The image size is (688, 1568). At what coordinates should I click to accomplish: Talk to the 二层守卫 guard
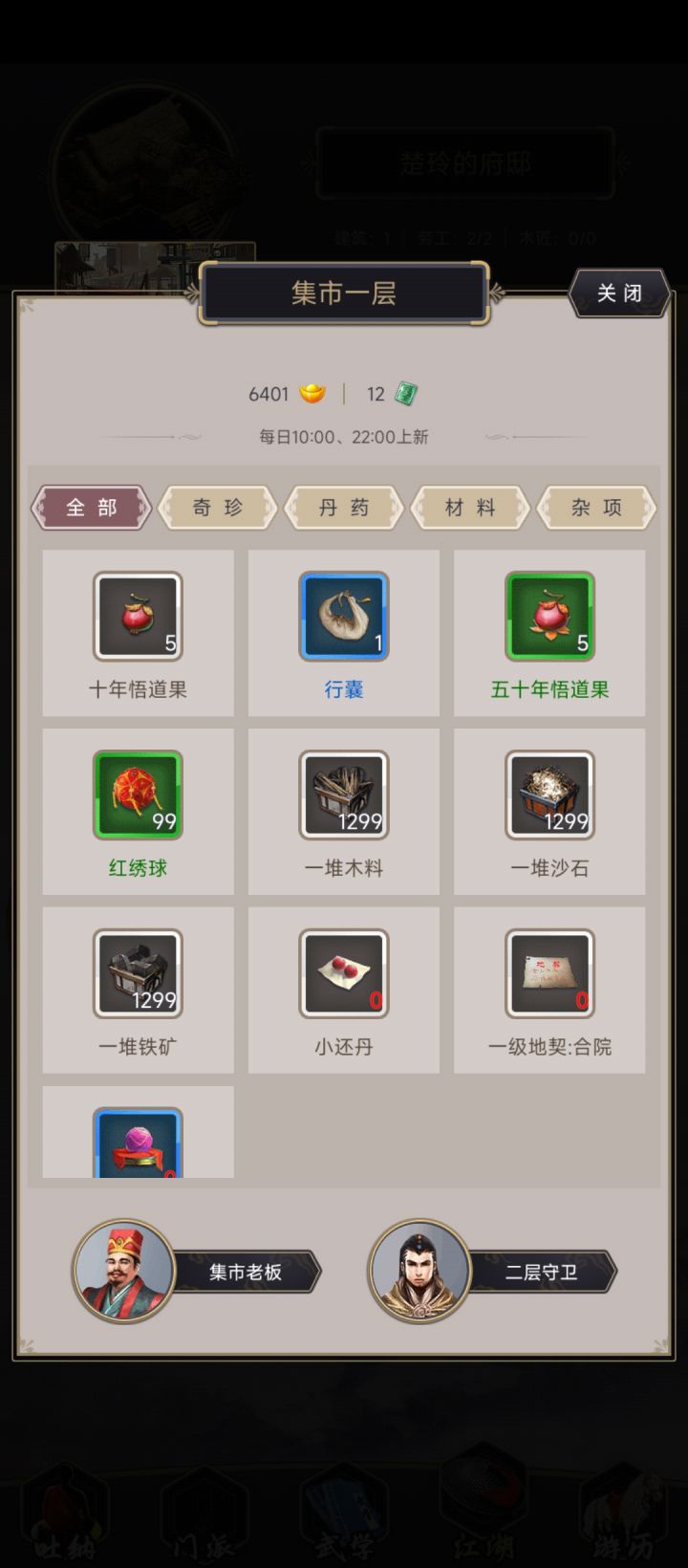[420, 1270]
